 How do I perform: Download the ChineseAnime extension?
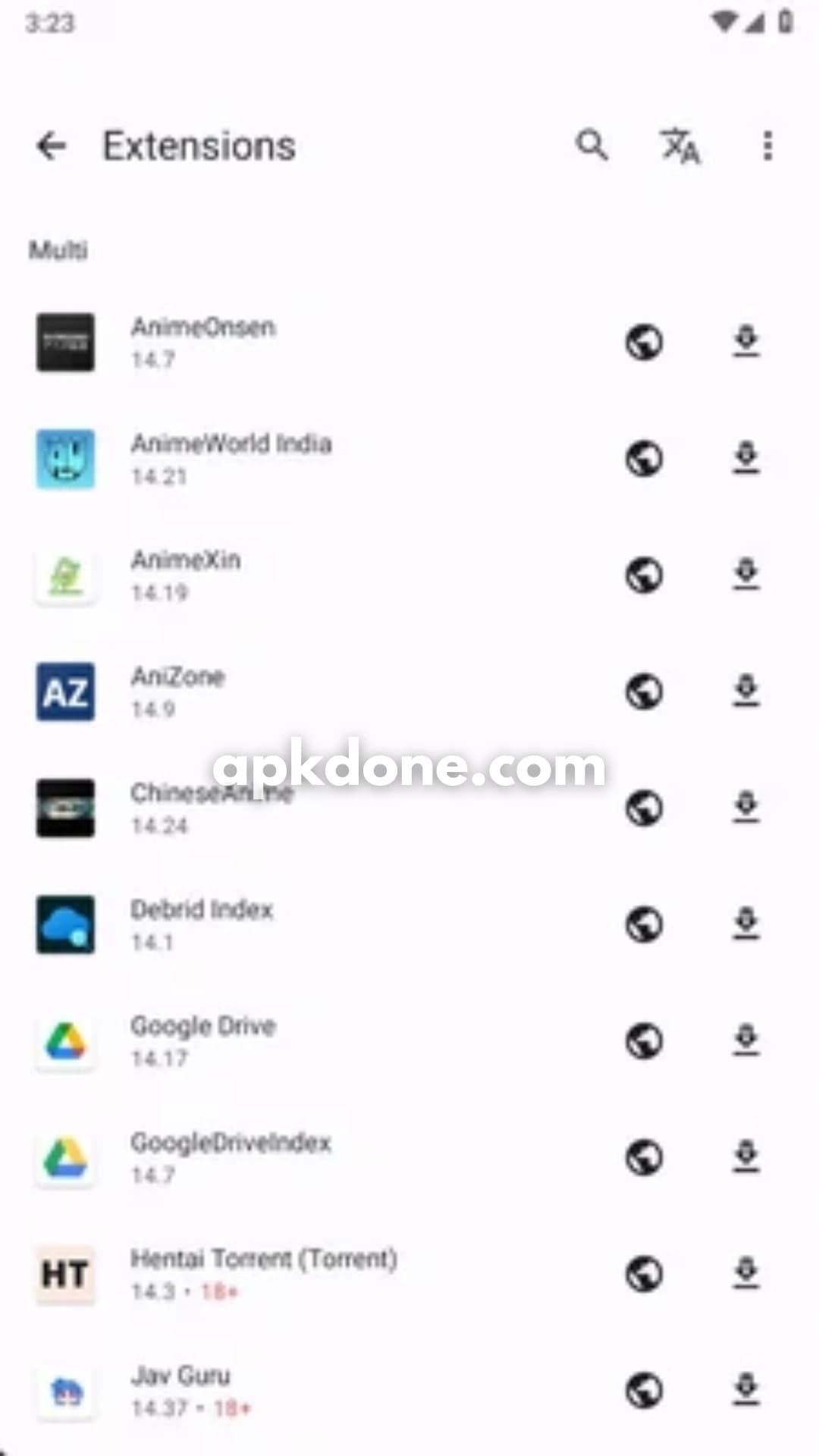click(x=746, y=808)
